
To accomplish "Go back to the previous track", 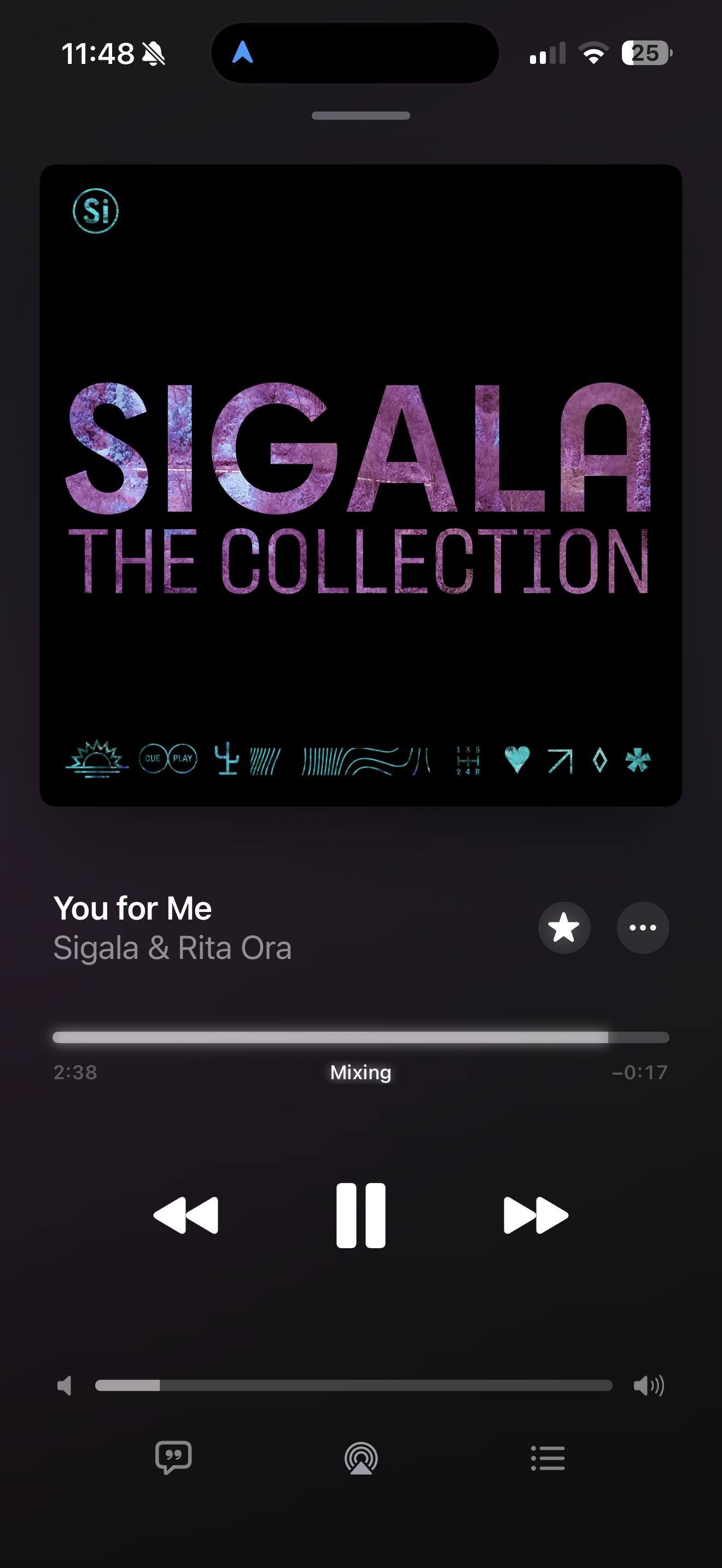I will point(185,1215).
